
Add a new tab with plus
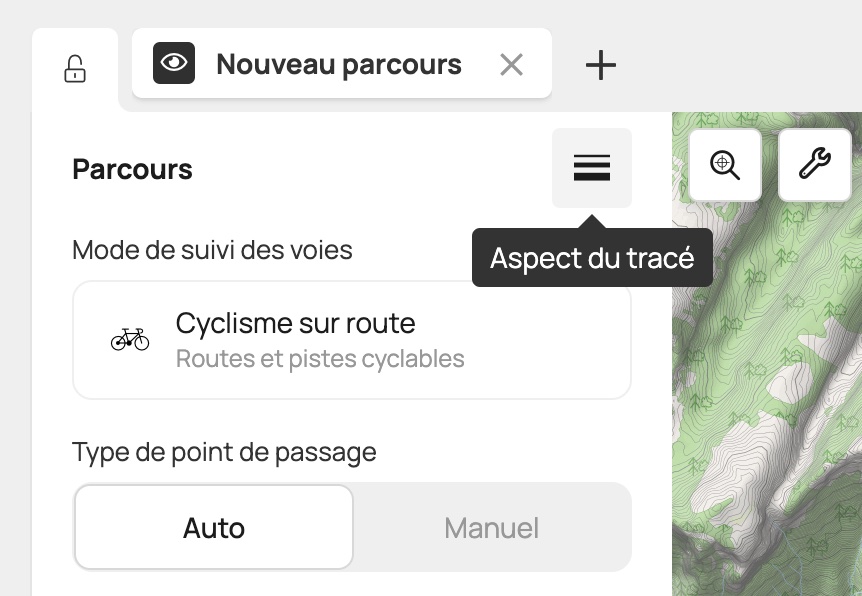click(x=600, y=65)
